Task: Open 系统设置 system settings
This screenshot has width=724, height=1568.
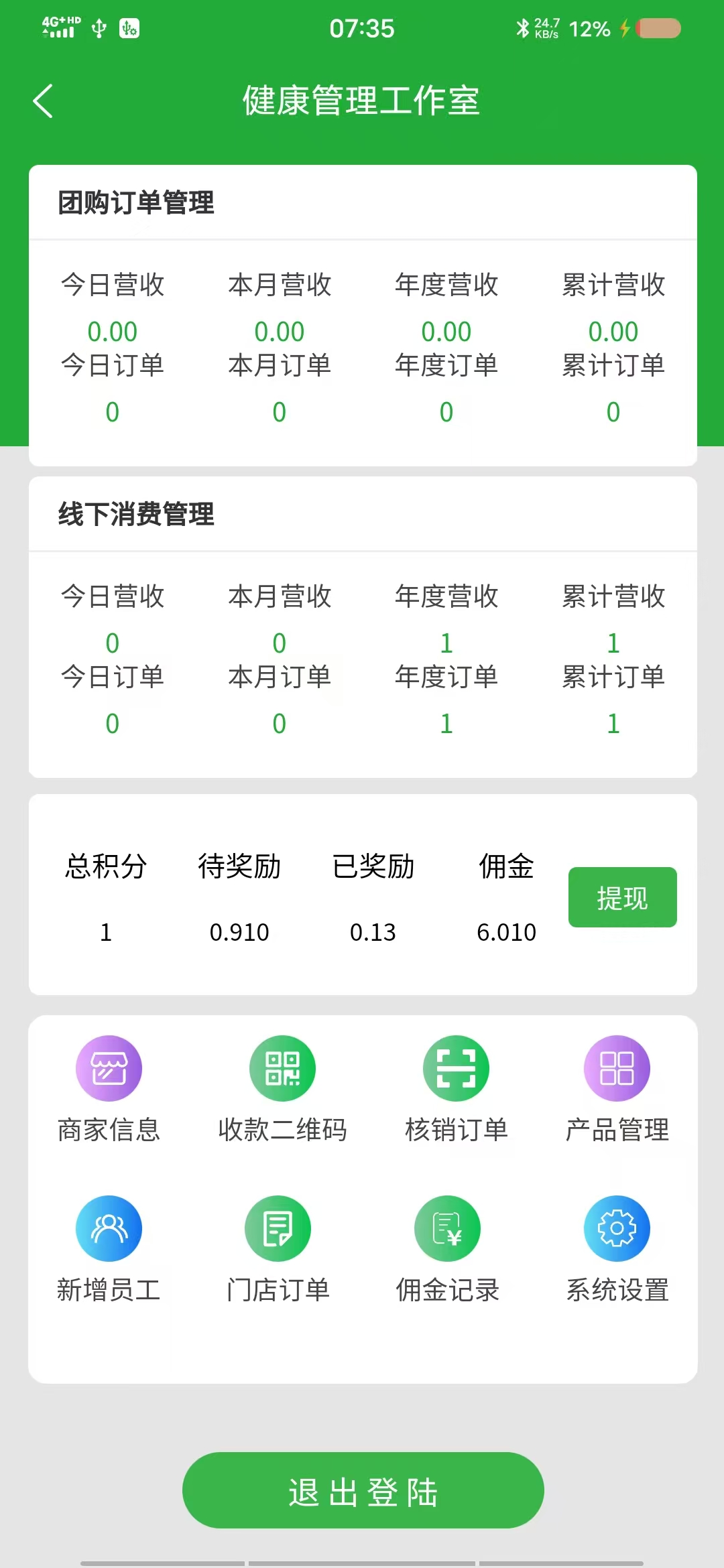Action: pos(617,1229)
